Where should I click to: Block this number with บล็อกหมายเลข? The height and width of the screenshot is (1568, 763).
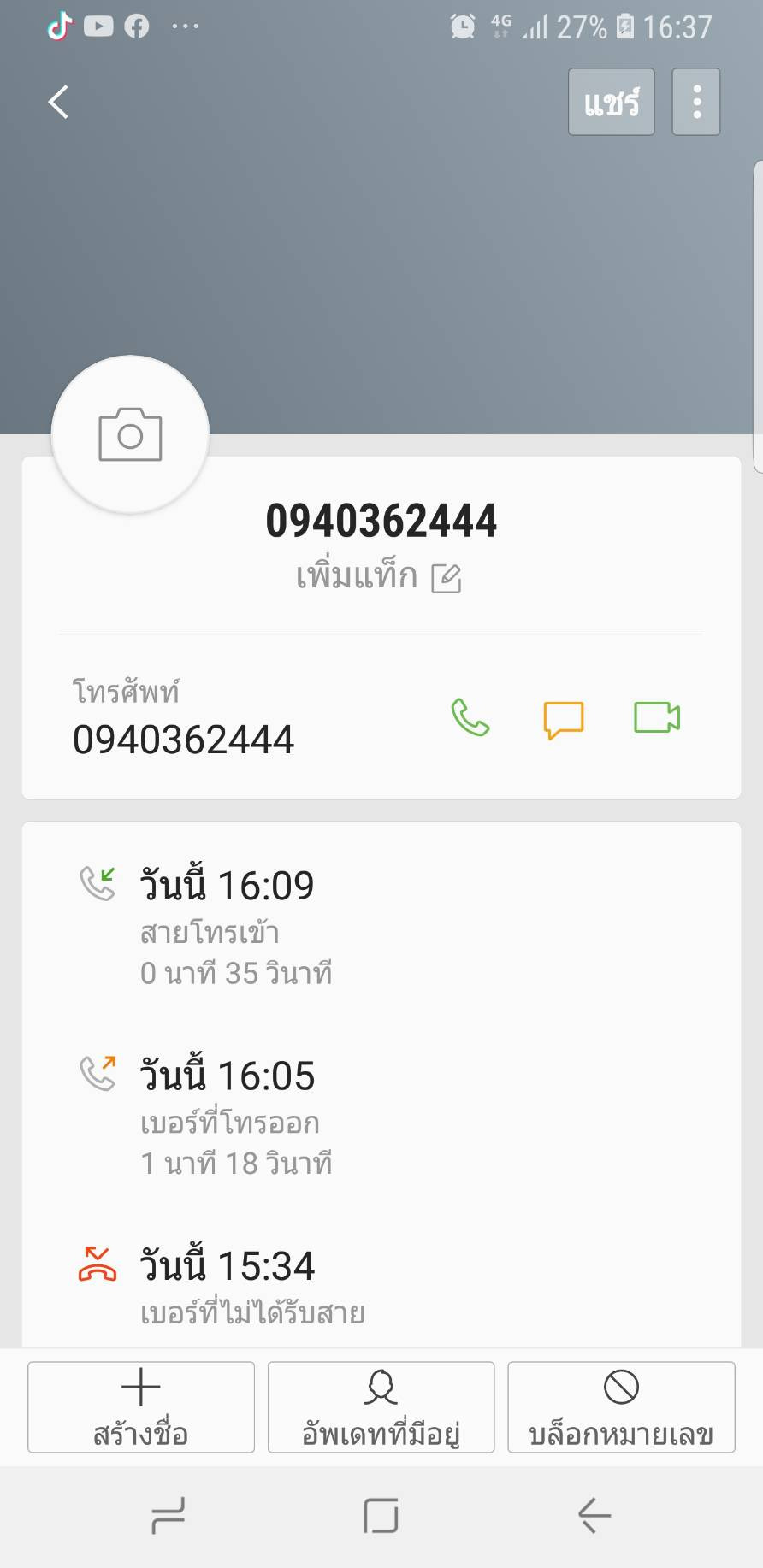coord(621,1407)
